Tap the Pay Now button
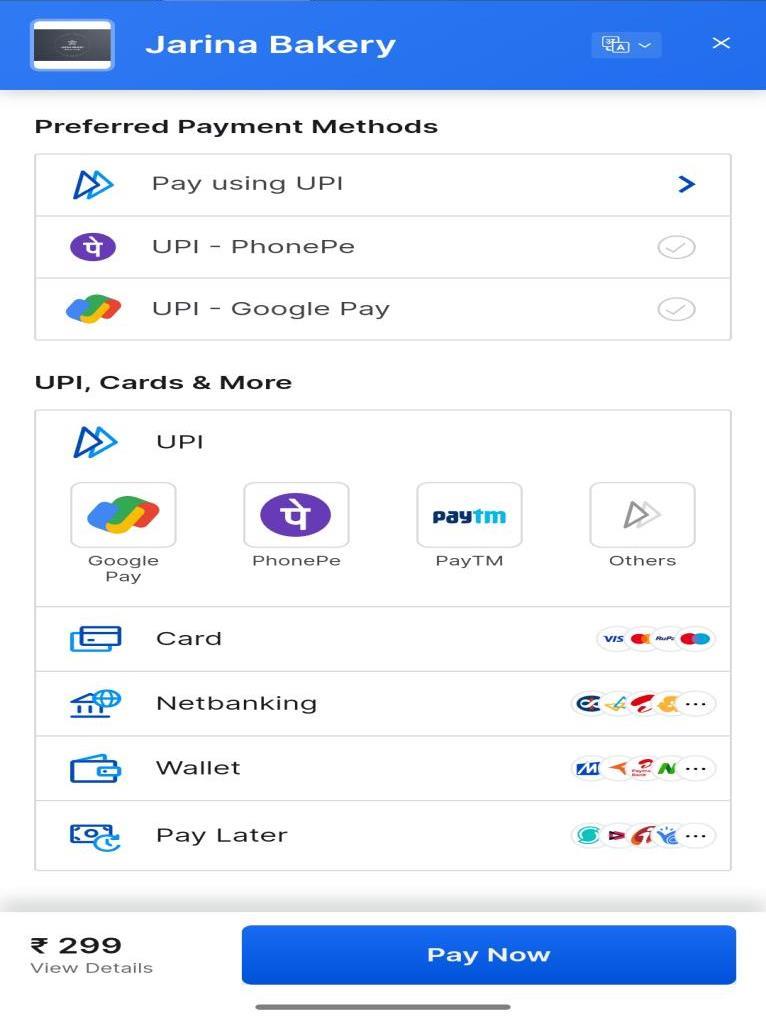Screen dimensions: 766x1019 coord(488,955)
